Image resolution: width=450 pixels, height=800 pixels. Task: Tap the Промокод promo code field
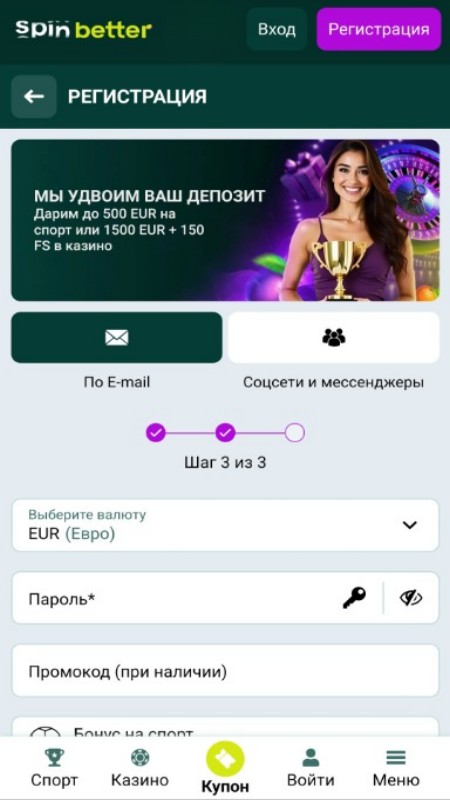click(225, 671)
